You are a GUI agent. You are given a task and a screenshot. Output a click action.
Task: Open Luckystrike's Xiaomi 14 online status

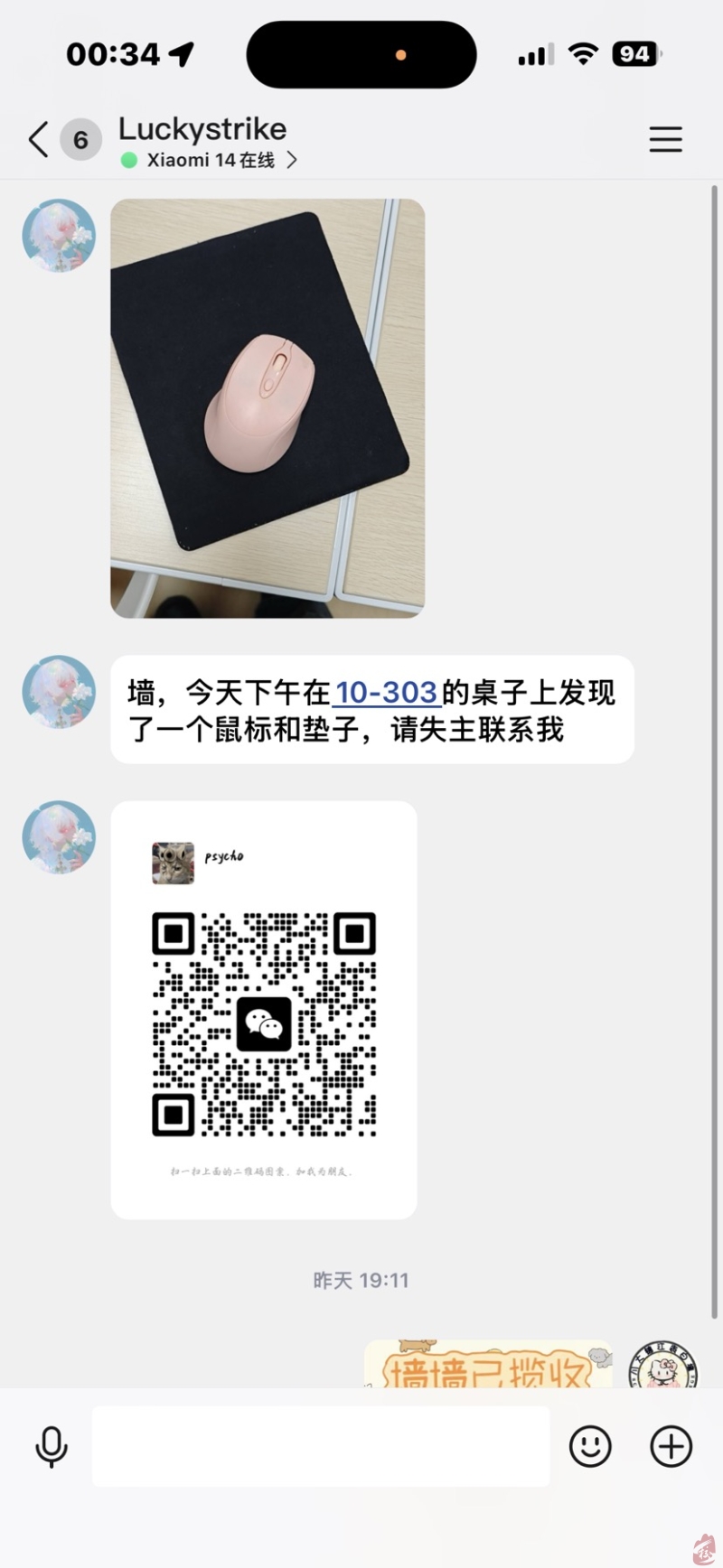[x=211, y=160]
